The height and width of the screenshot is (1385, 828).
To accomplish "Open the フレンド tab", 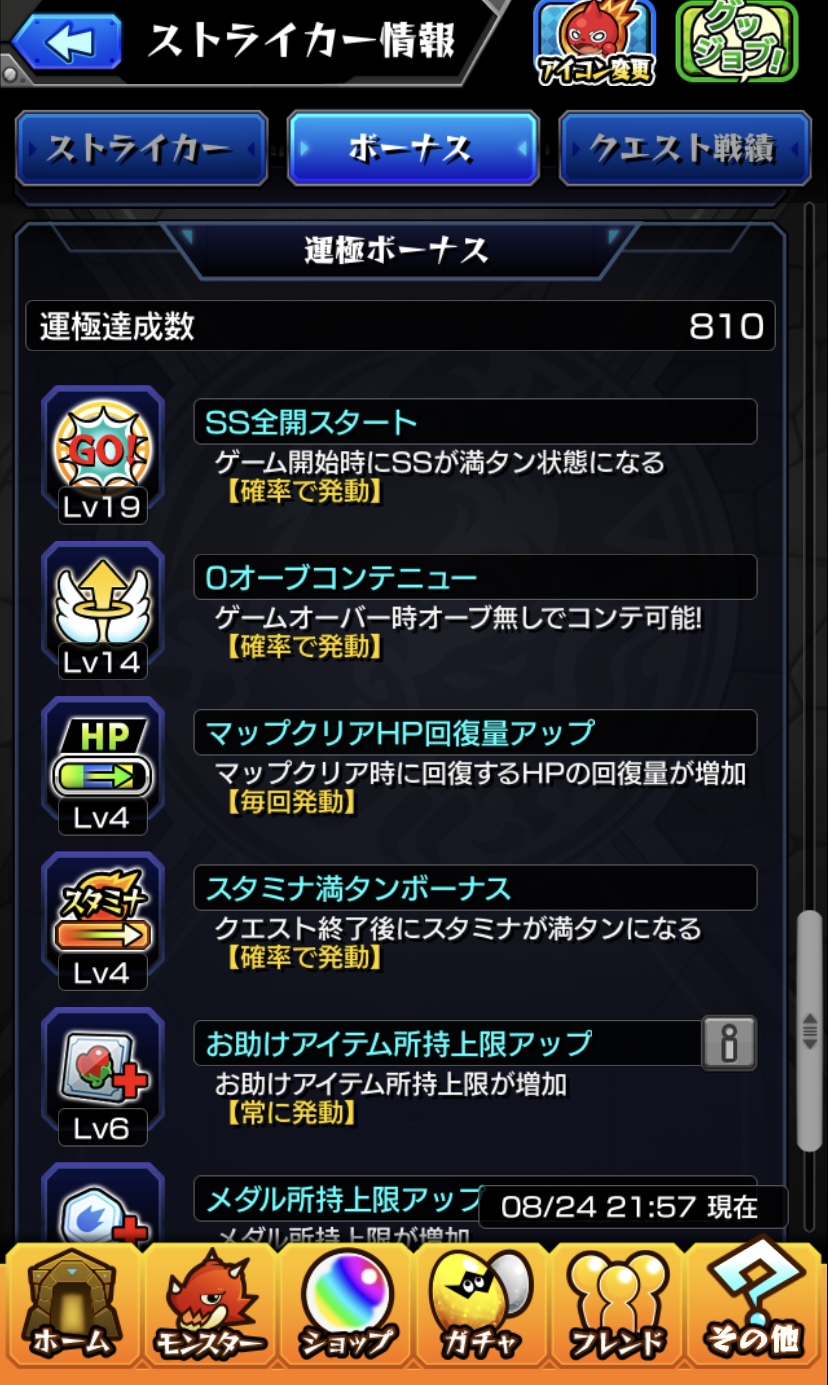I will coord(617,1310).
